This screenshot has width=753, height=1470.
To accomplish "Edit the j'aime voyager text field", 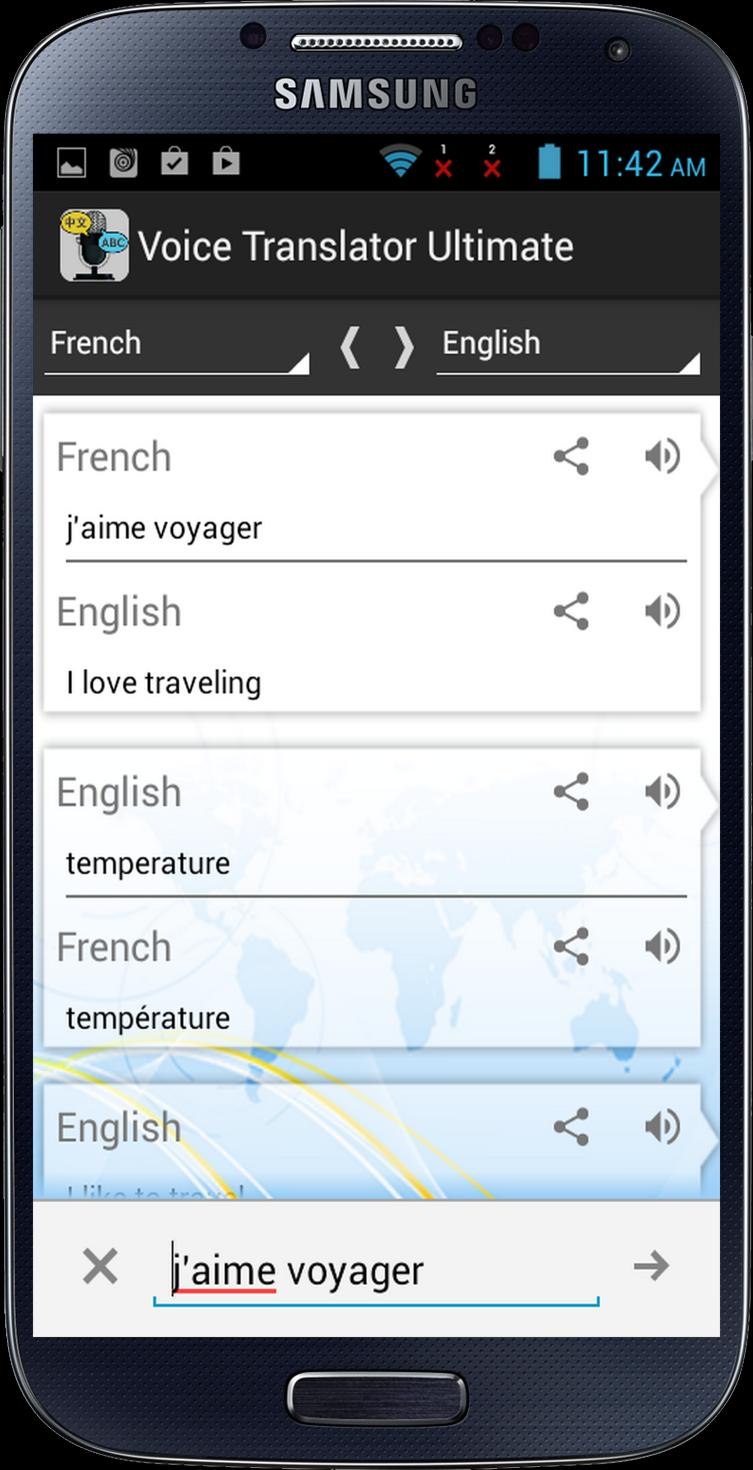I will pyautogui.click(x=375, y=1271).
